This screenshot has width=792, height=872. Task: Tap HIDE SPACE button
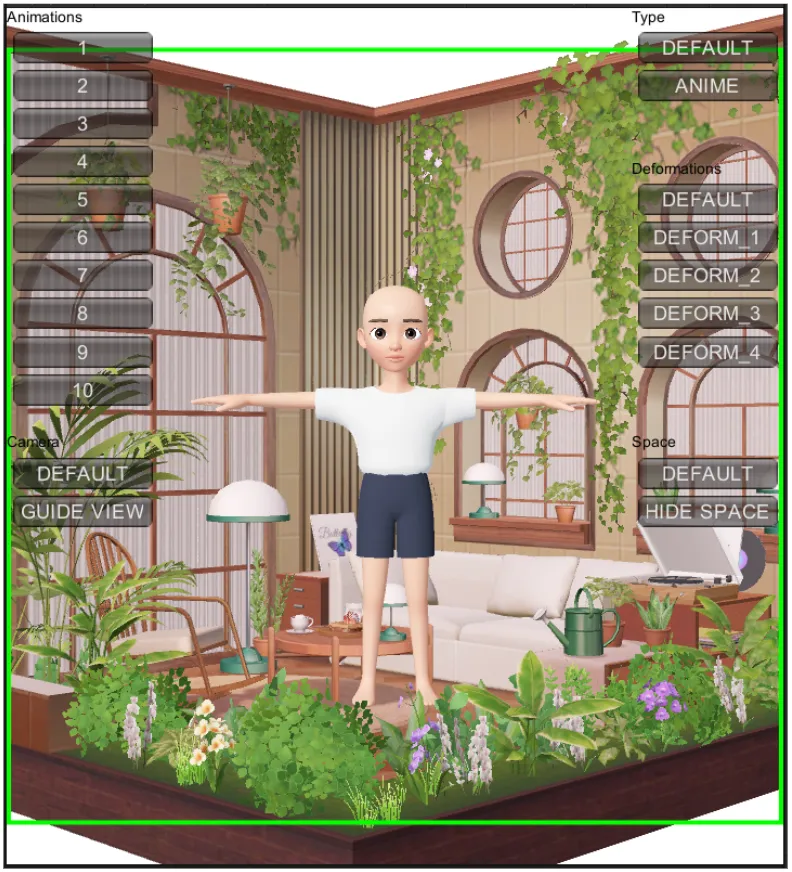pos(707,512)
